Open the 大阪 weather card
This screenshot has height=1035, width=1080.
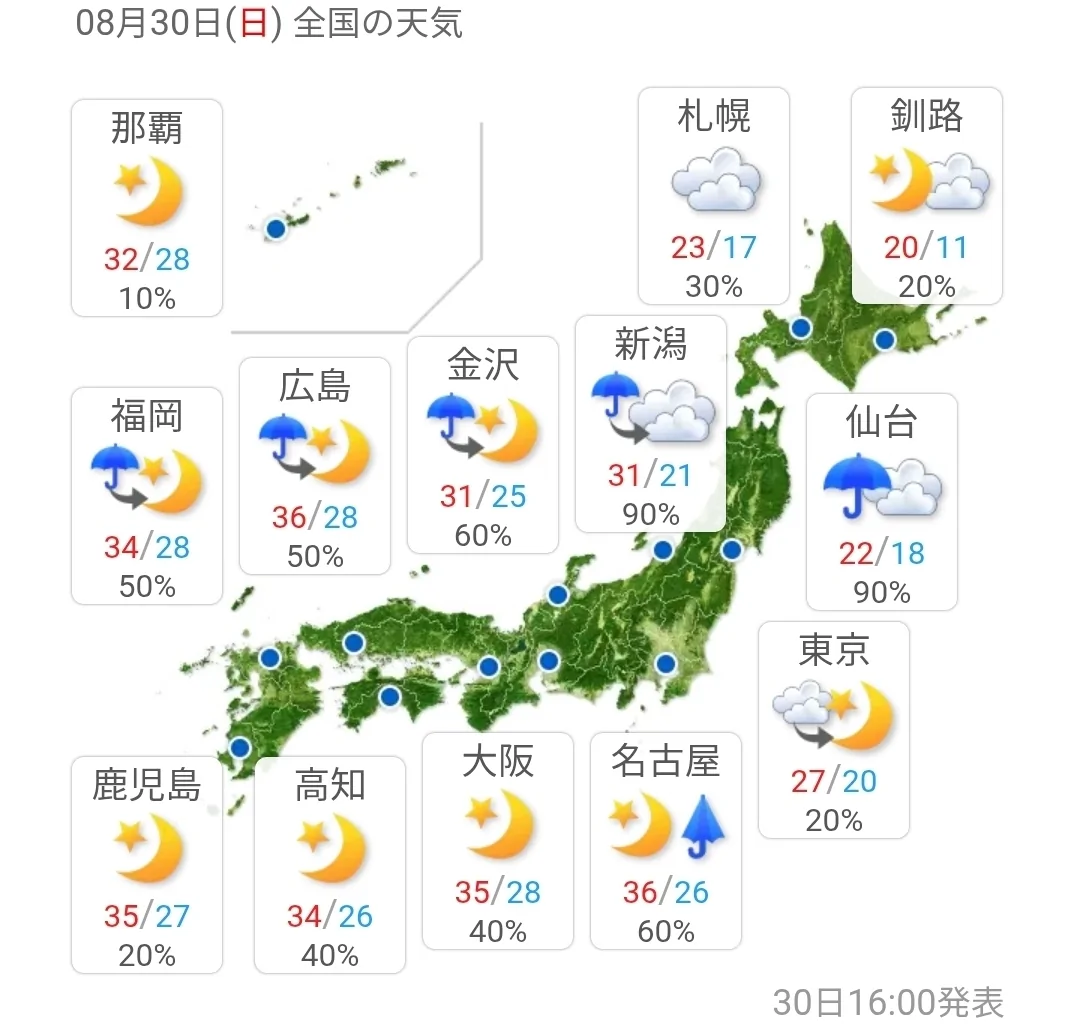tap(498, 841)
